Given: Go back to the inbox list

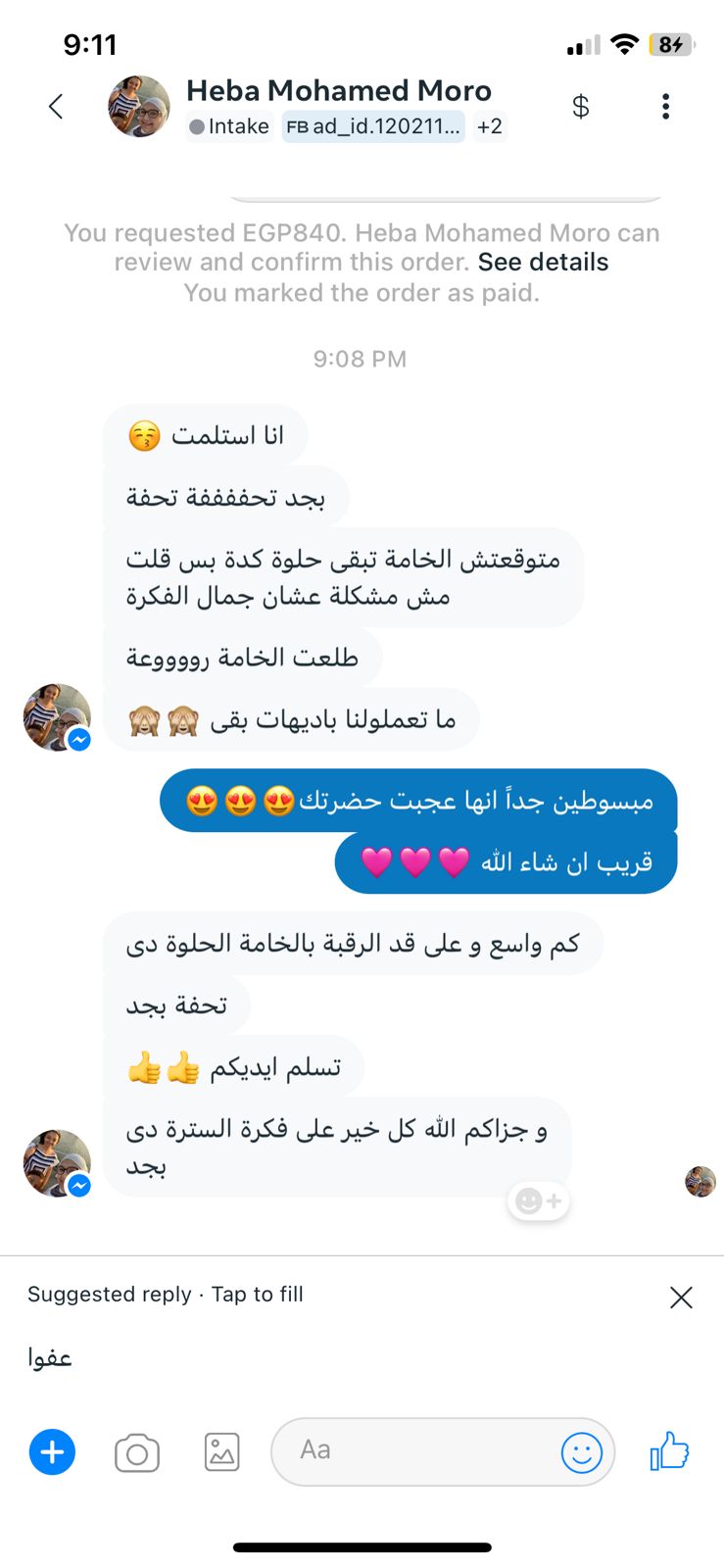Looking at the screenshot, I should pos(56,106).
